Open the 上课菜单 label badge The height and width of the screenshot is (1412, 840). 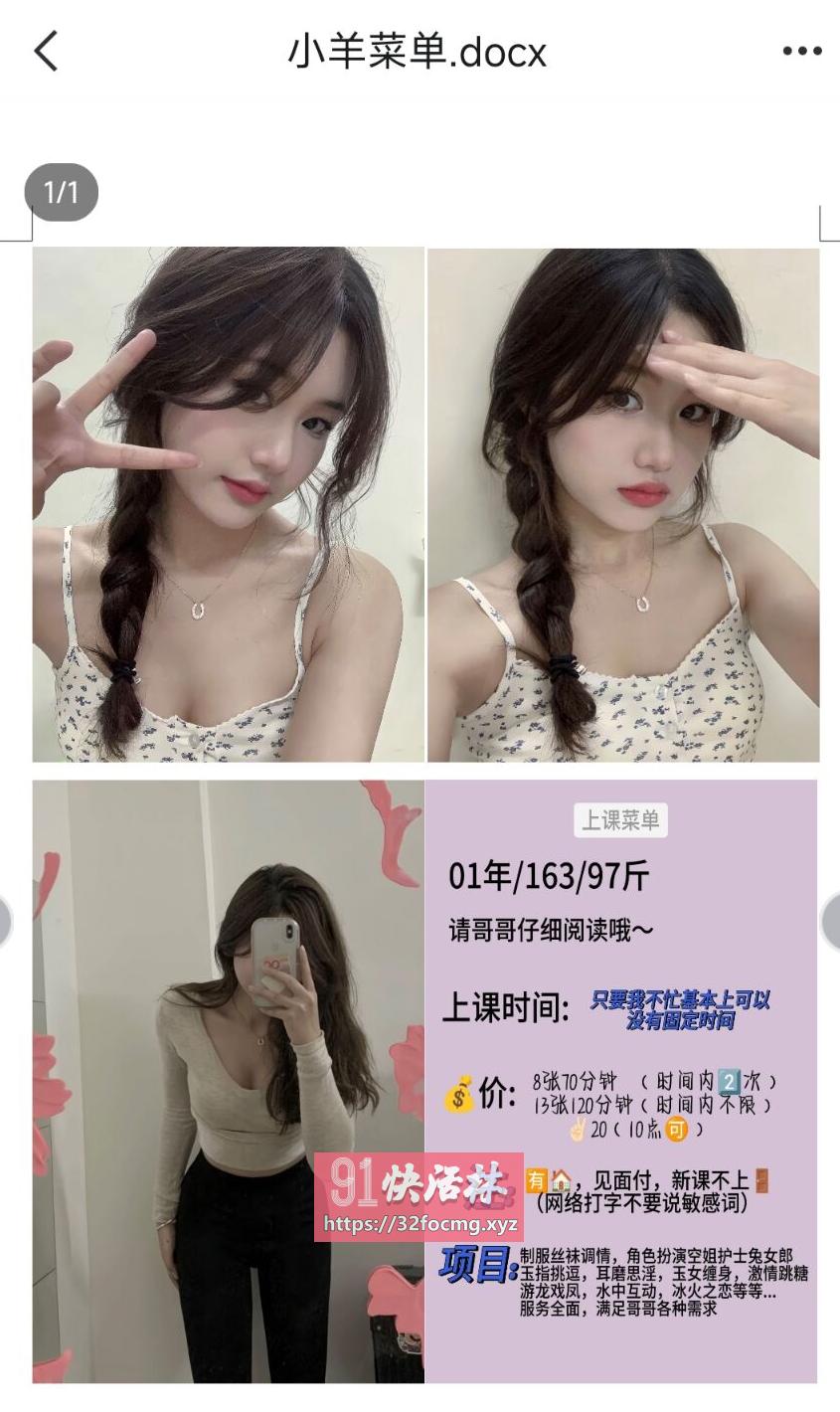tap(619, 820)
